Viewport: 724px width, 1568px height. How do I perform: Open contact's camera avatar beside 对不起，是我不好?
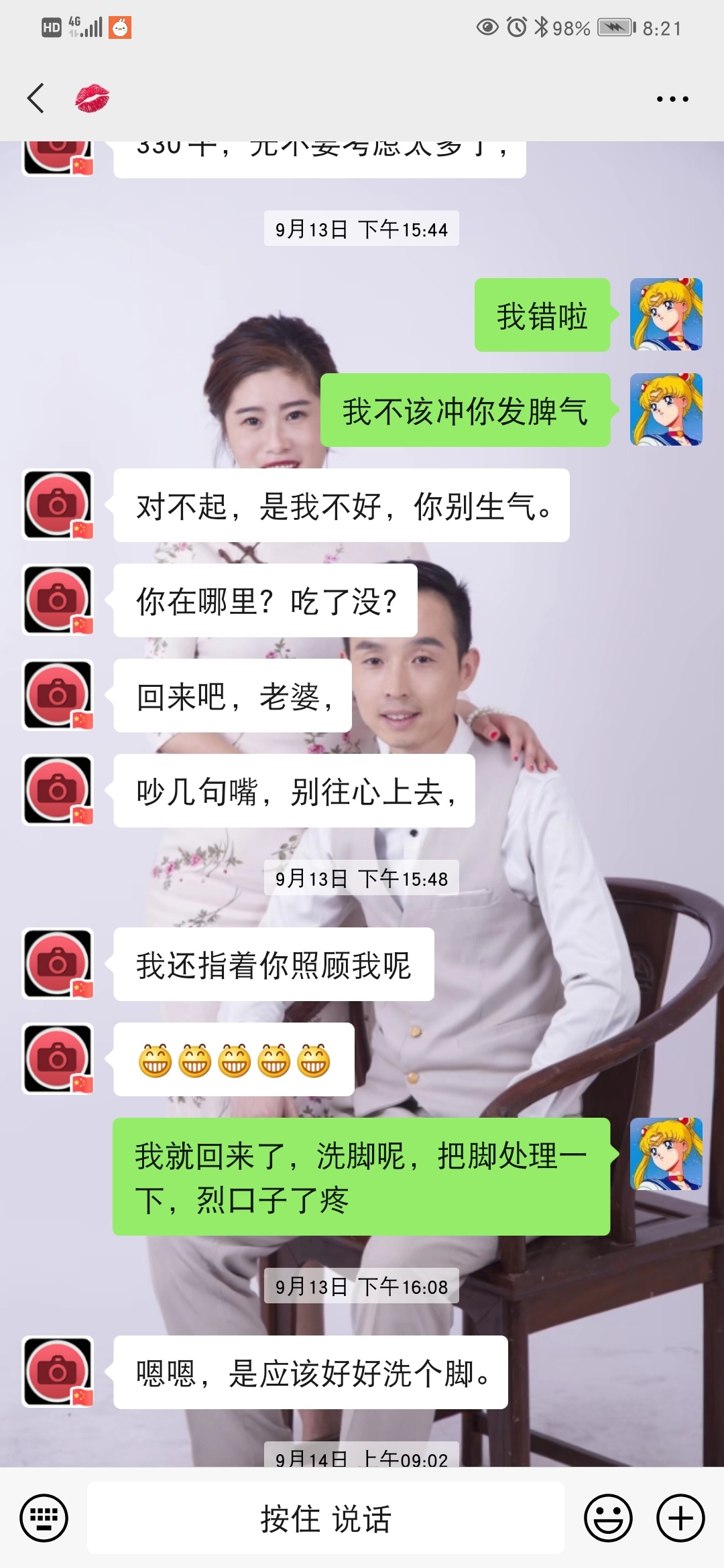(58, 505)
